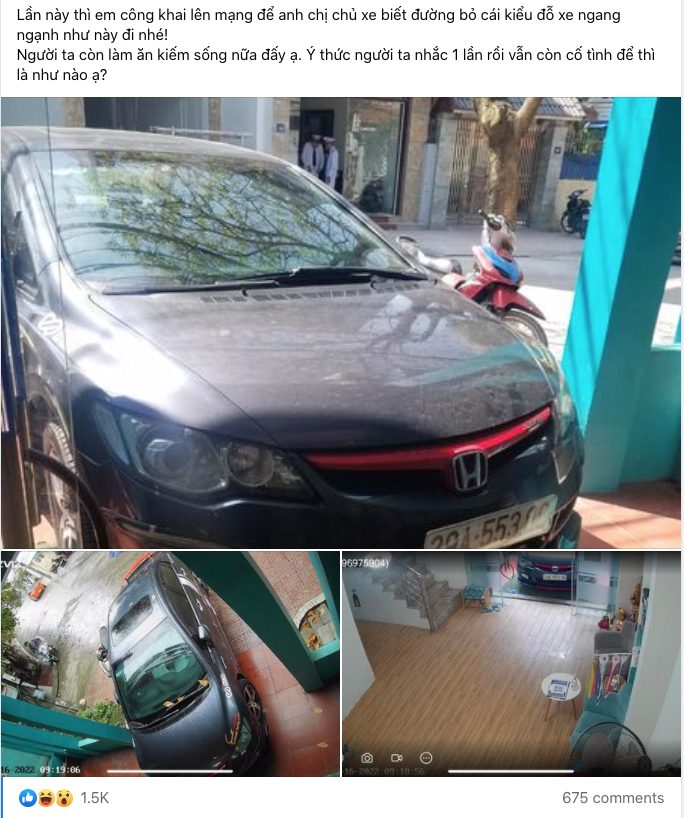Open the indoor camera view photo
684x818 pixels.
(x=512, y=663)
